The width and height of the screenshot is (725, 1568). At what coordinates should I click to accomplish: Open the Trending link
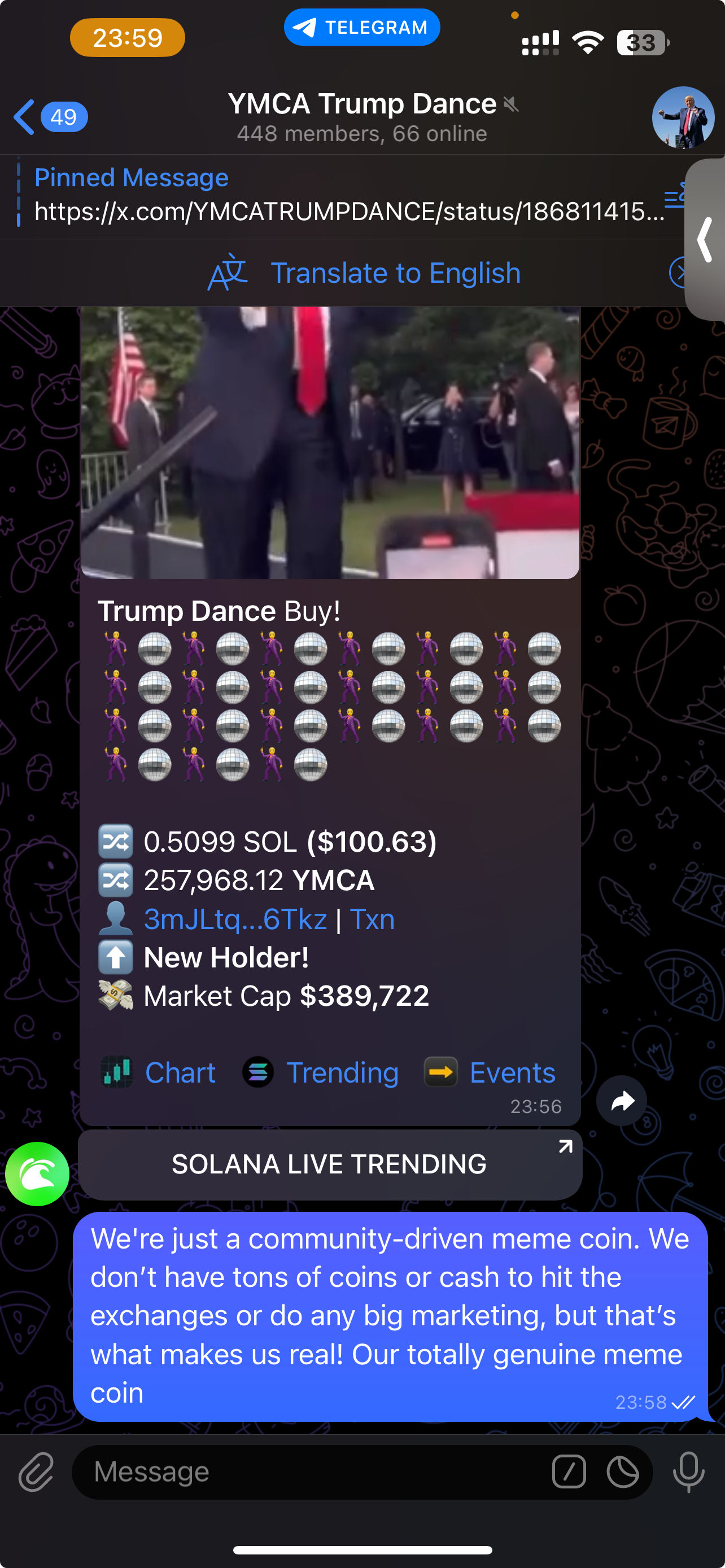pos(342,1072)
